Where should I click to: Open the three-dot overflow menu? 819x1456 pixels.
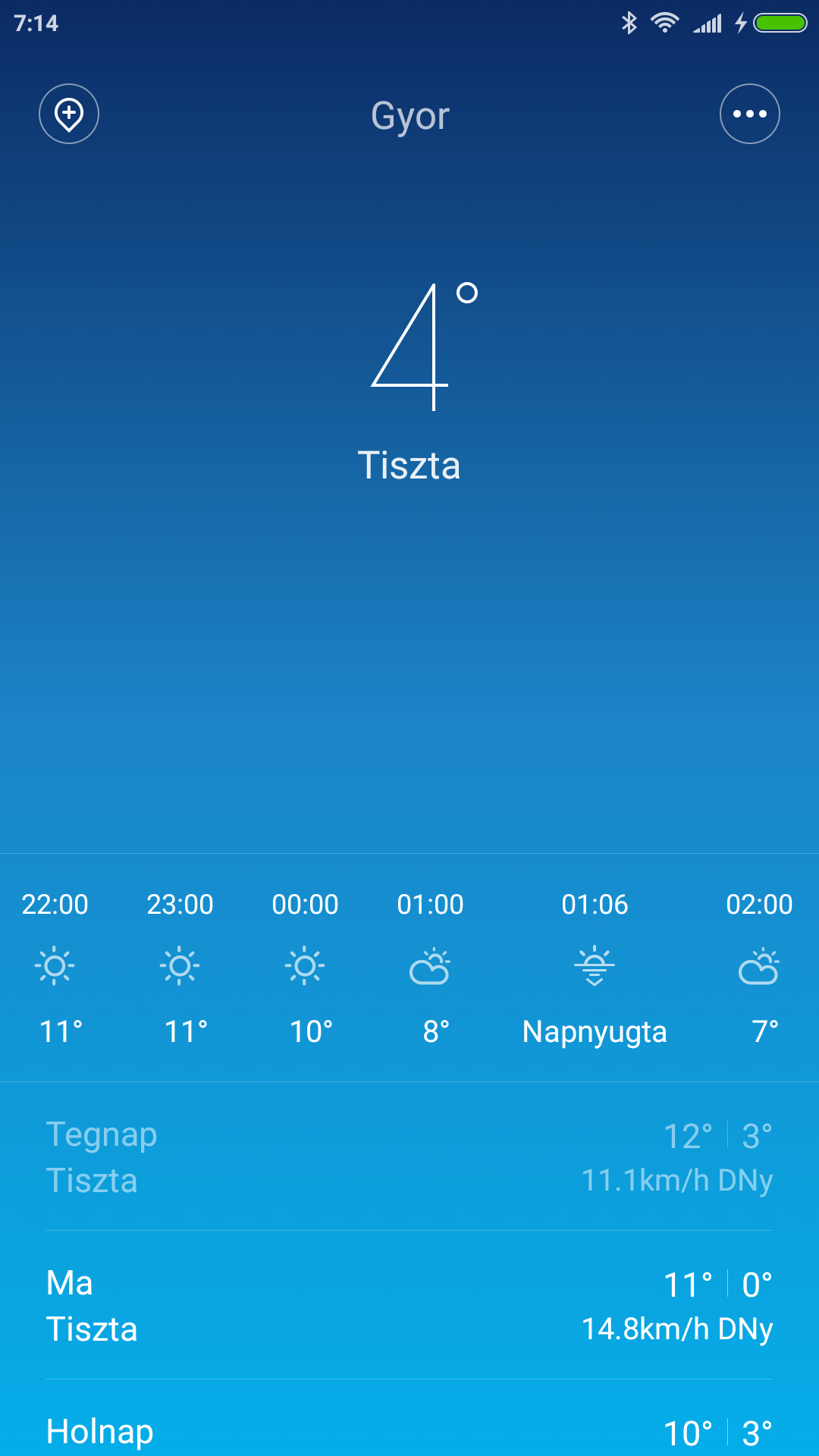(x=750, y=114)
